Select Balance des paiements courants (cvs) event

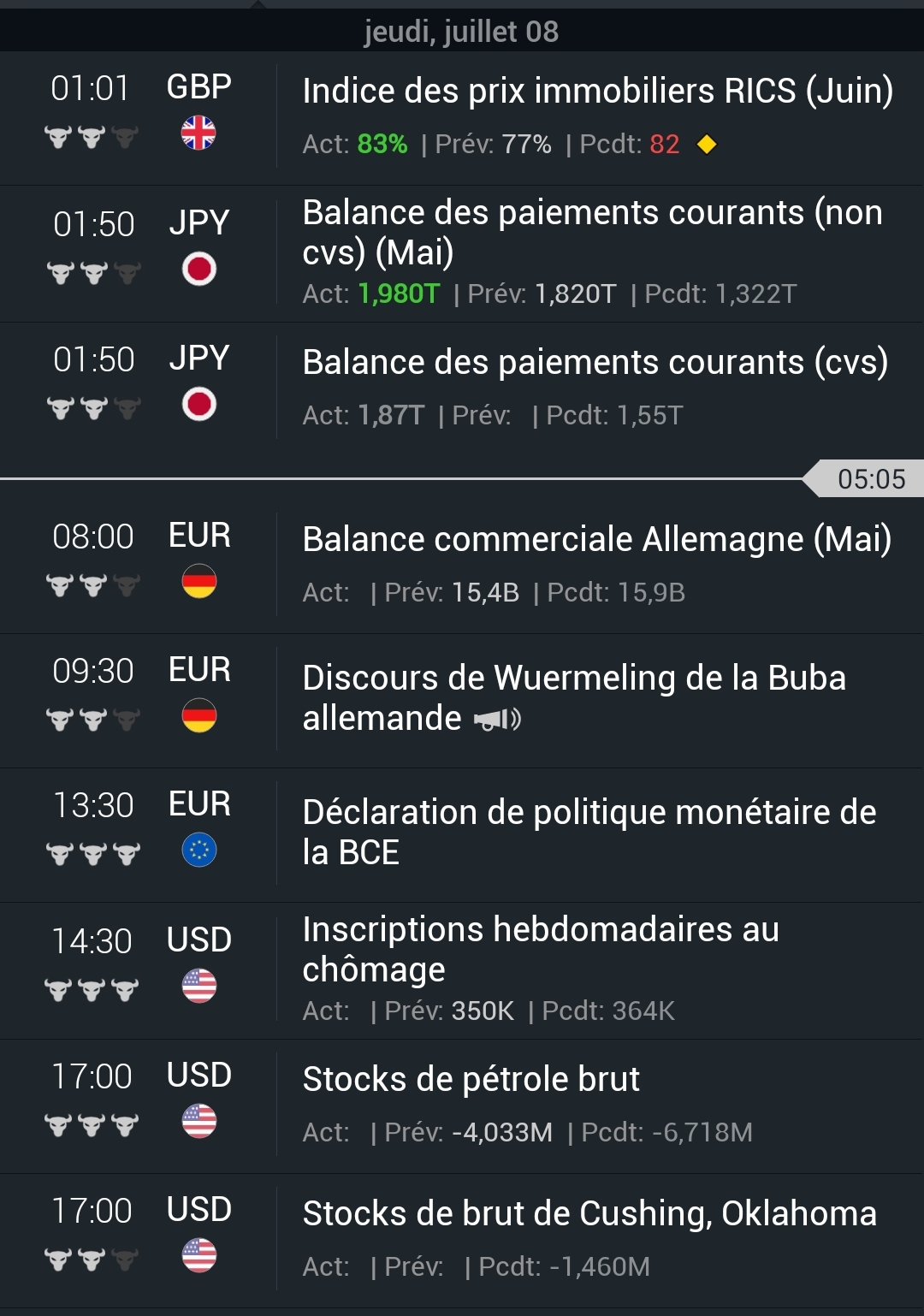tap(595, 363)
